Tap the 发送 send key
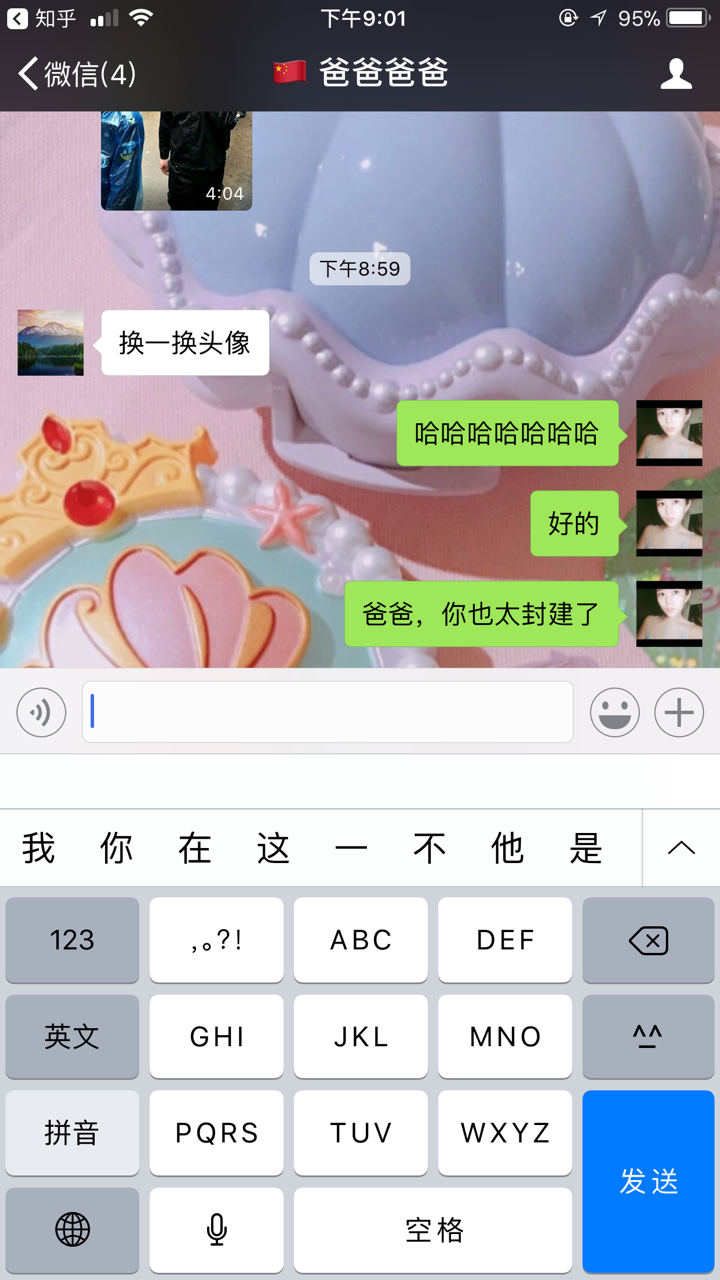The image size is (720, 1280). click(x=649, y=1181)
